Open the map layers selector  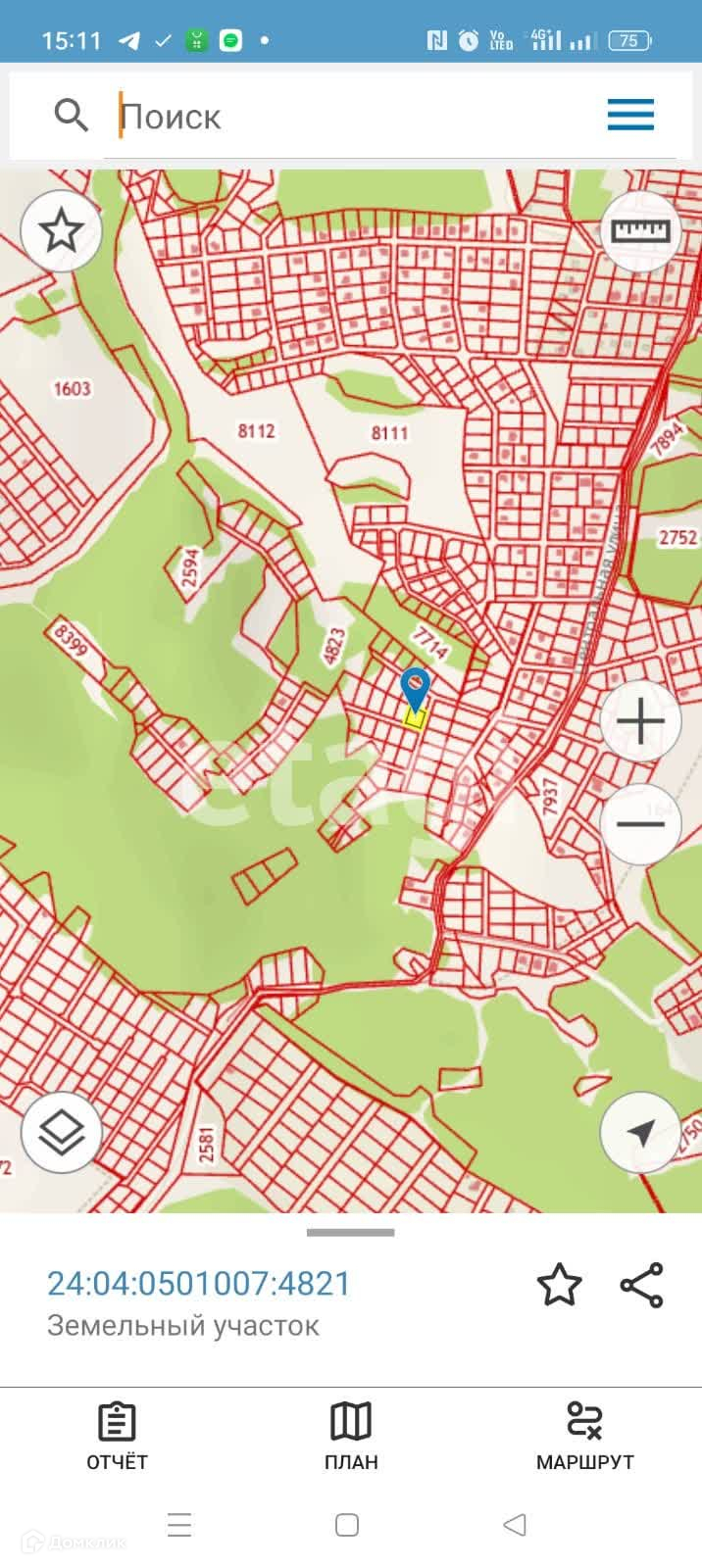click(62, 1133)
